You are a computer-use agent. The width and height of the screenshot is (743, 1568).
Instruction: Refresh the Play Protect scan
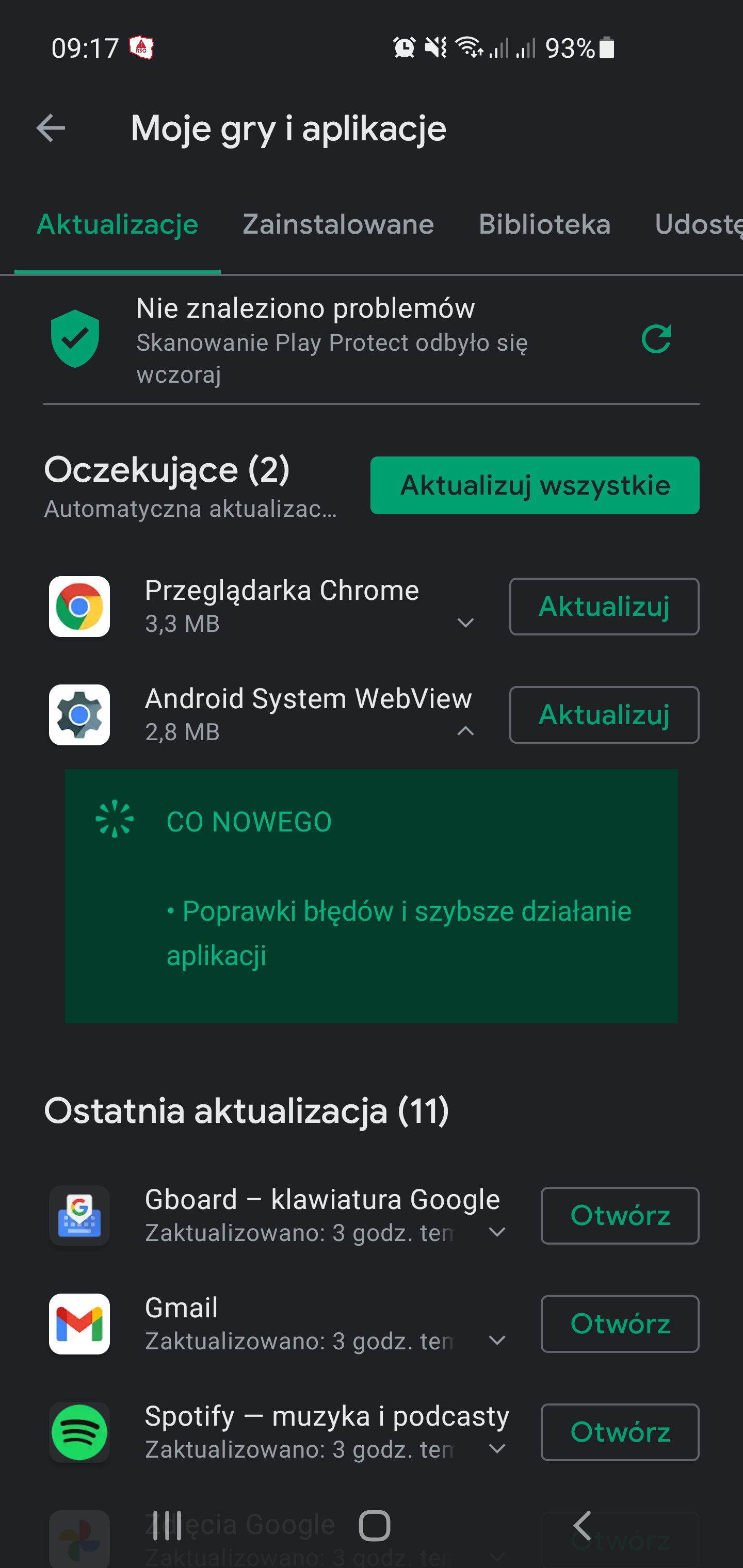(x=656, y=339)
